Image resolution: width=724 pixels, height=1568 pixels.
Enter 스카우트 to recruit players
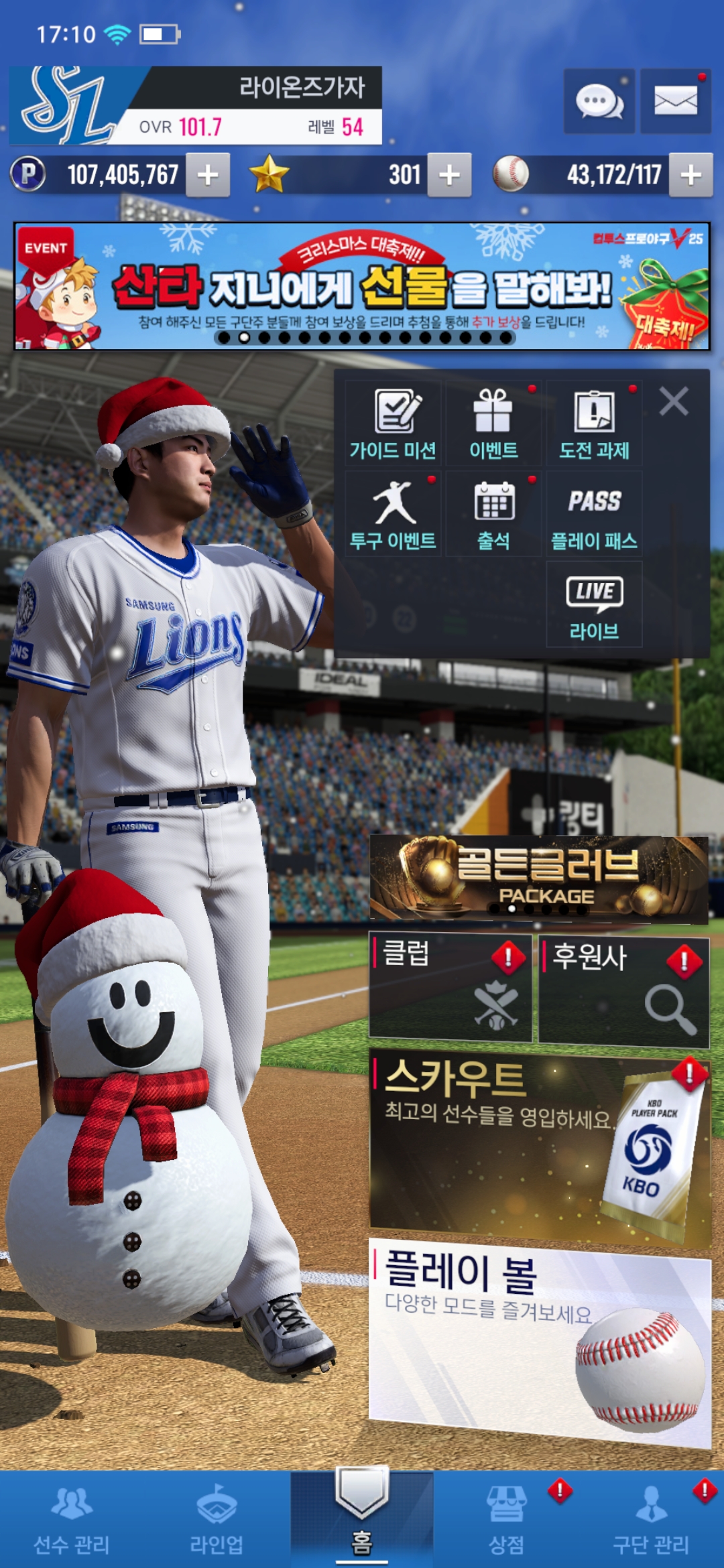coord(539,1145)
